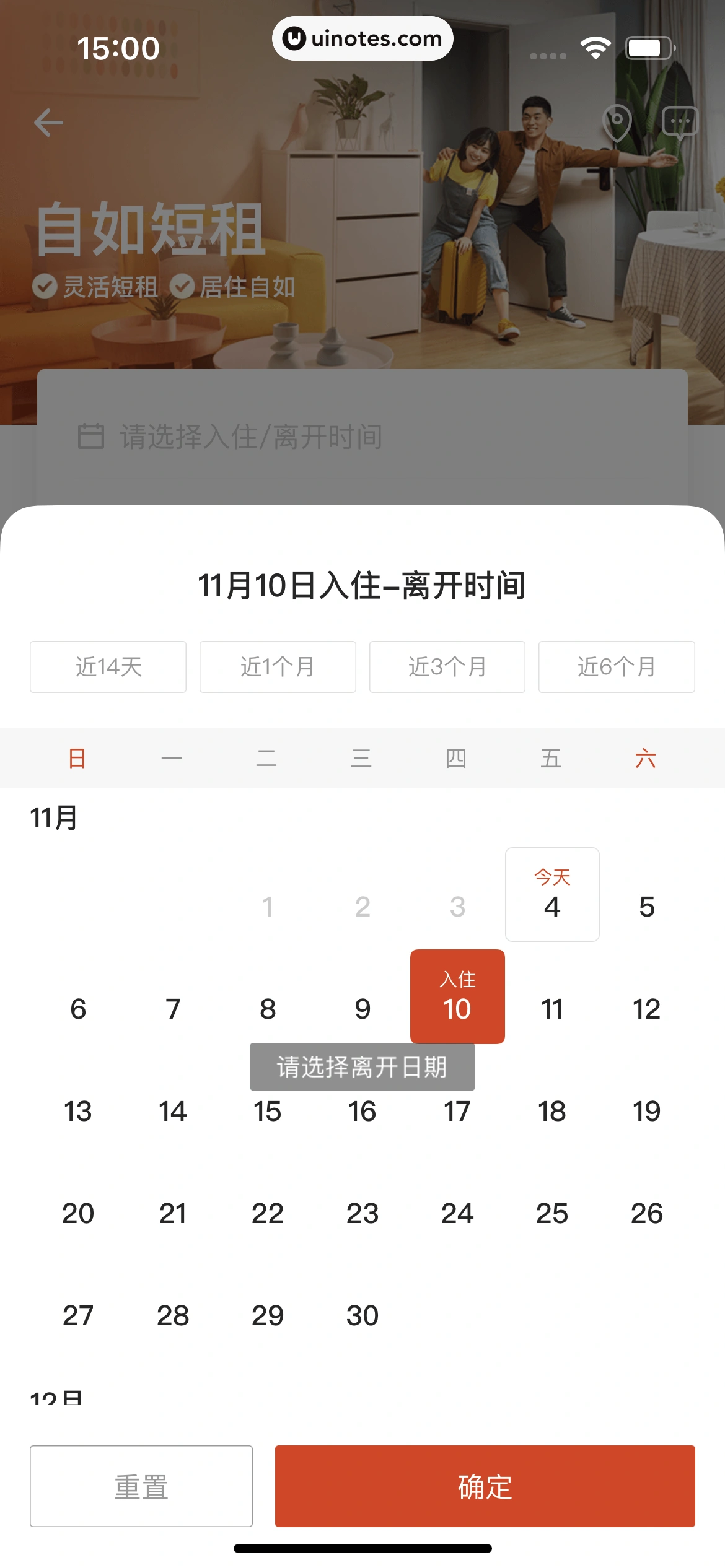725x1568 pixels.
Task: Select November 17 as departure date
Action: tap(457, 1111)
